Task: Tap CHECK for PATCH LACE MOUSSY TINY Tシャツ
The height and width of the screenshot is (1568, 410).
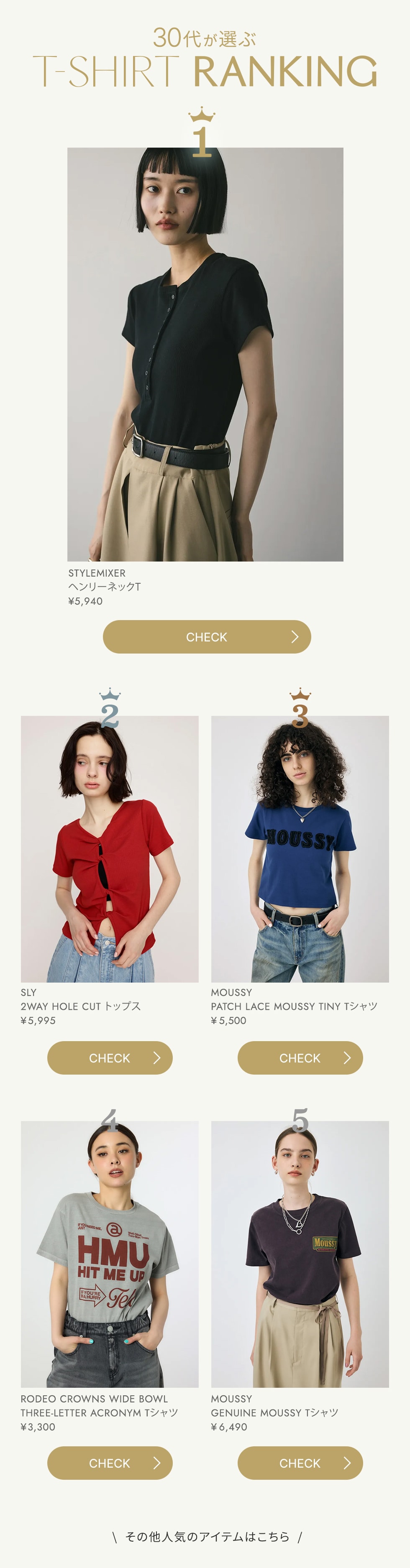Action: pyautogui.click(x=300, y=1058)
